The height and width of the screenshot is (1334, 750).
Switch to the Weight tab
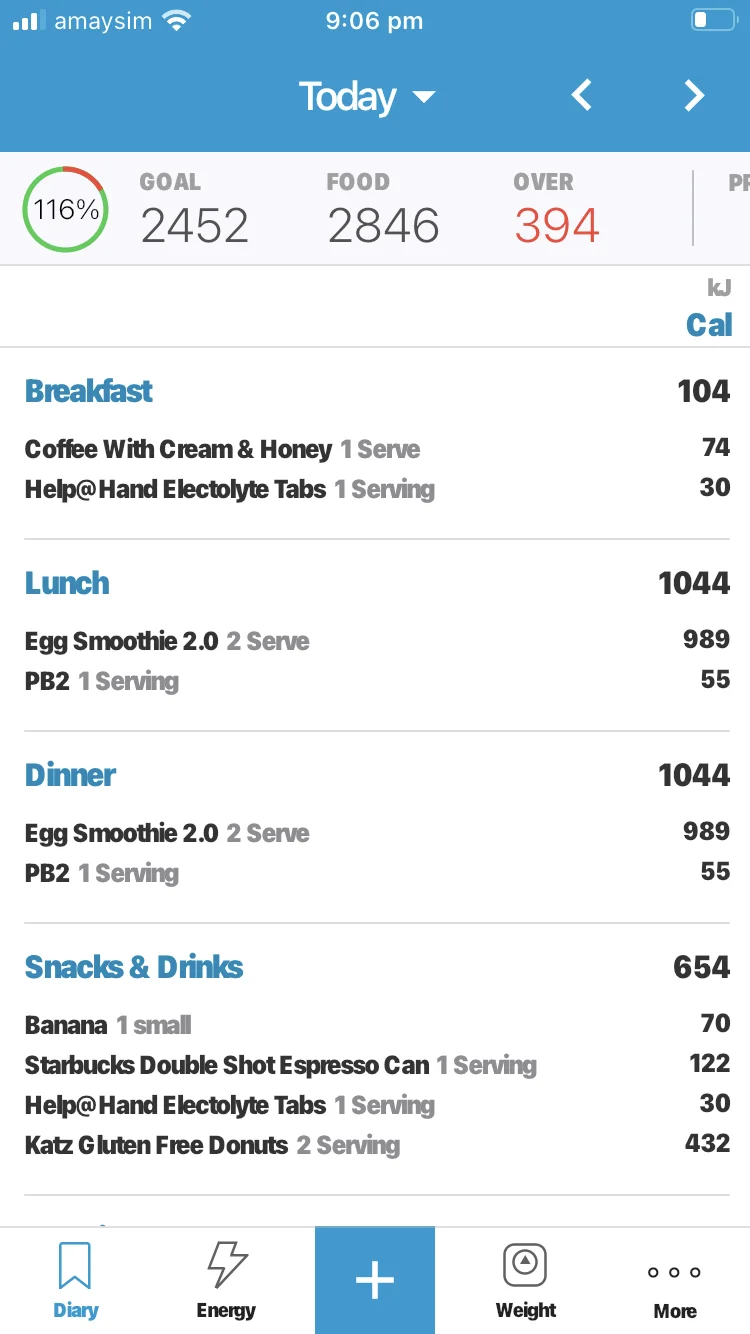[x=526, y=1281]
